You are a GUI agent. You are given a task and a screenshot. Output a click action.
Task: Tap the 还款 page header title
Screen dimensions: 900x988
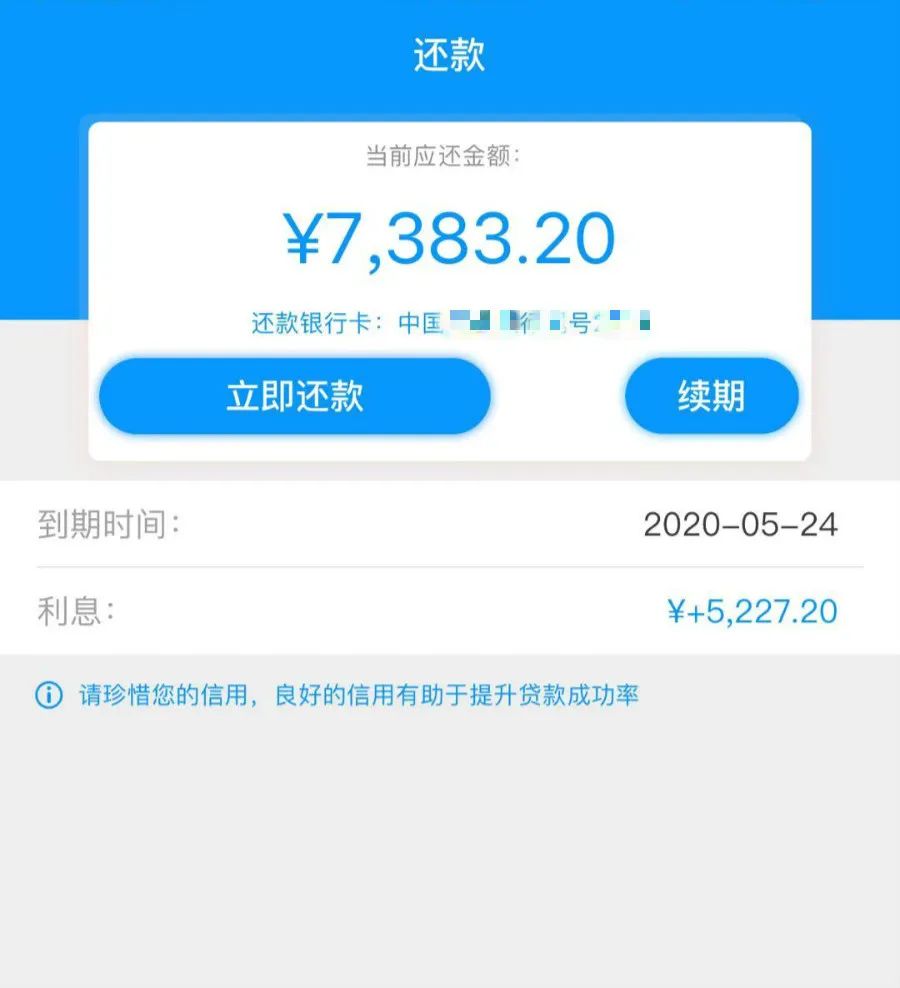(x=449, y=56)
